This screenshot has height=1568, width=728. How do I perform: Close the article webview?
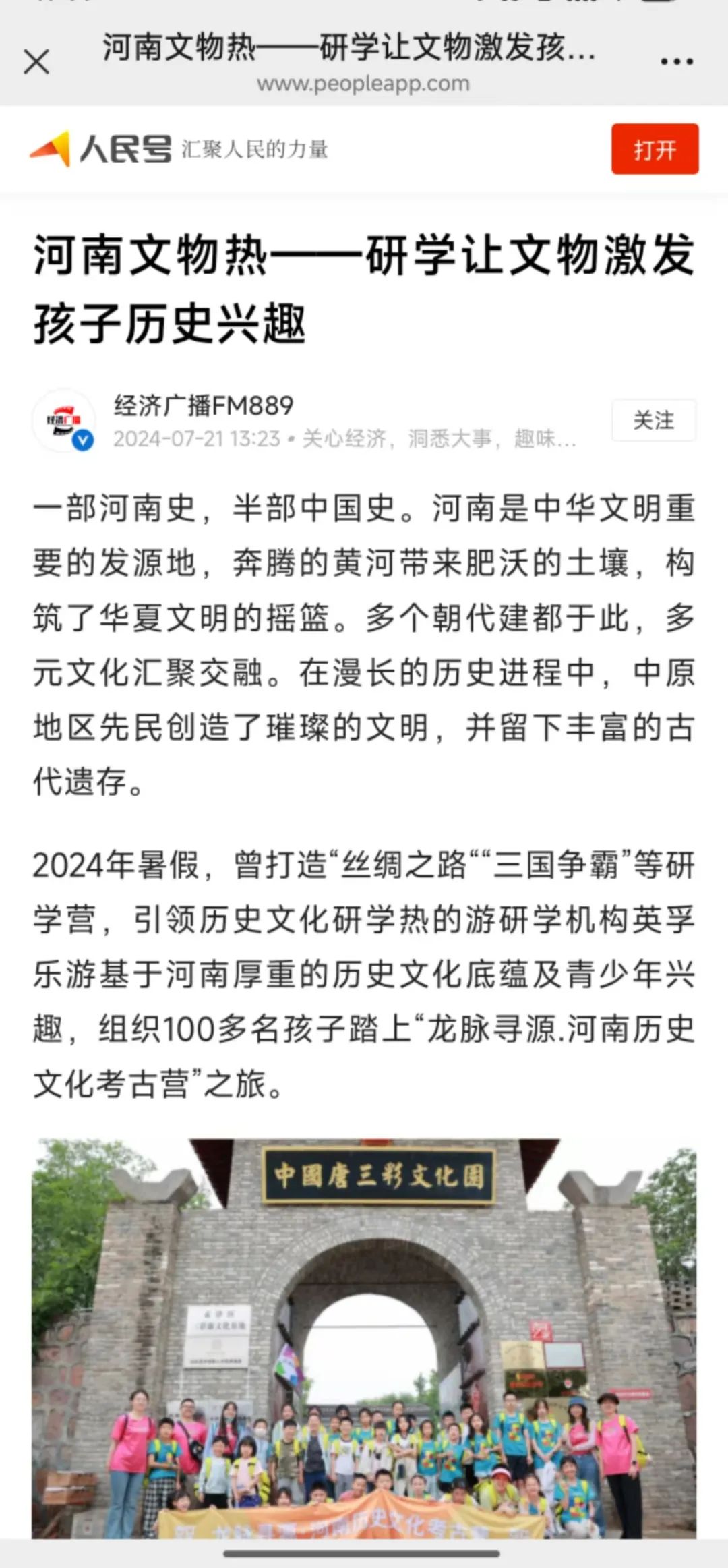(36, 62)
